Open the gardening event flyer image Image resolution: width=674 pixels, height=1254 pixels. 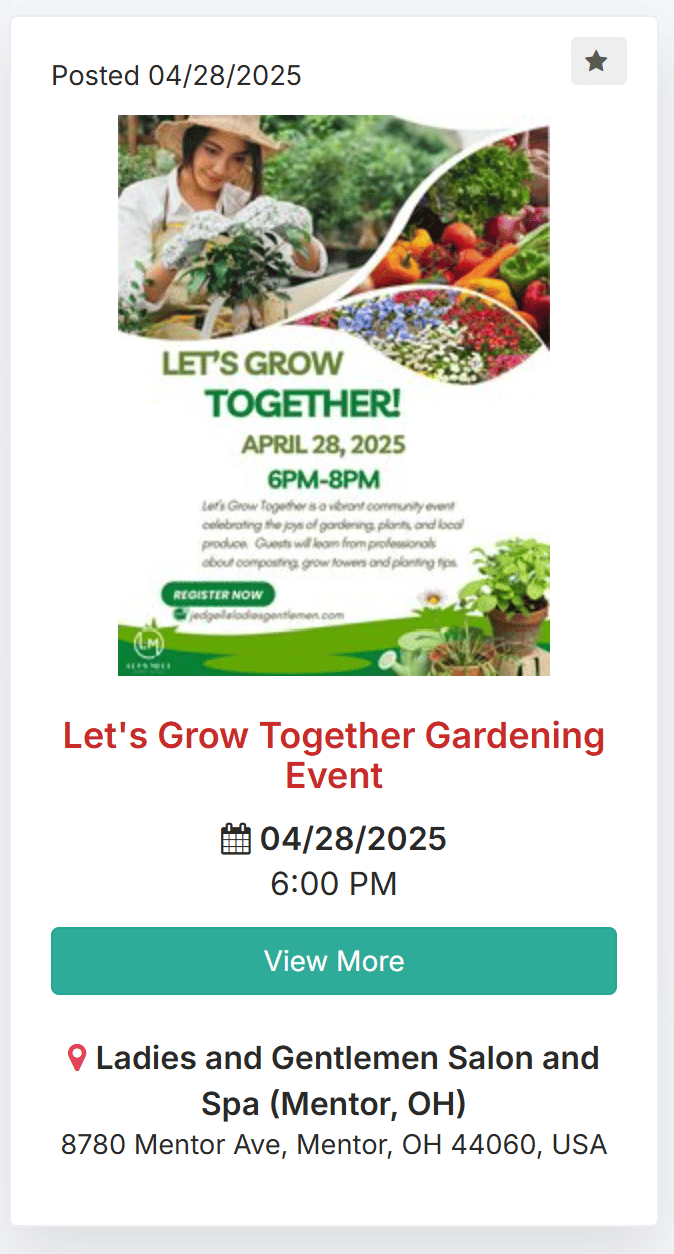tap(334, 395)
